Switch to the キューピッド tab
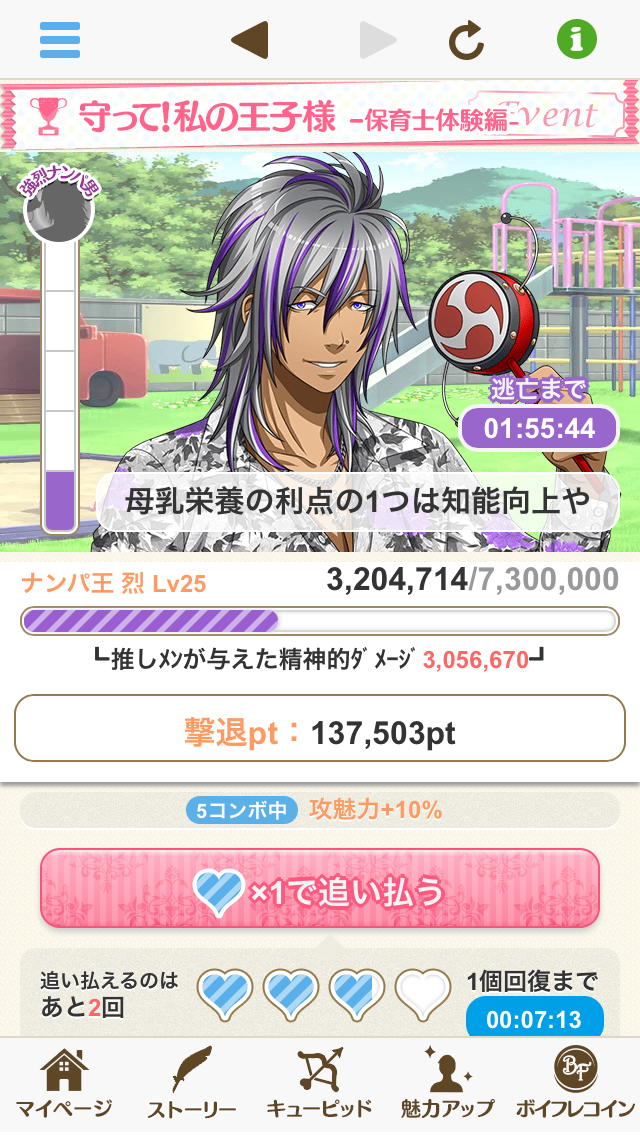Screen dimensions: 640x1136 pyautogui.click(x=320, y=1083)
